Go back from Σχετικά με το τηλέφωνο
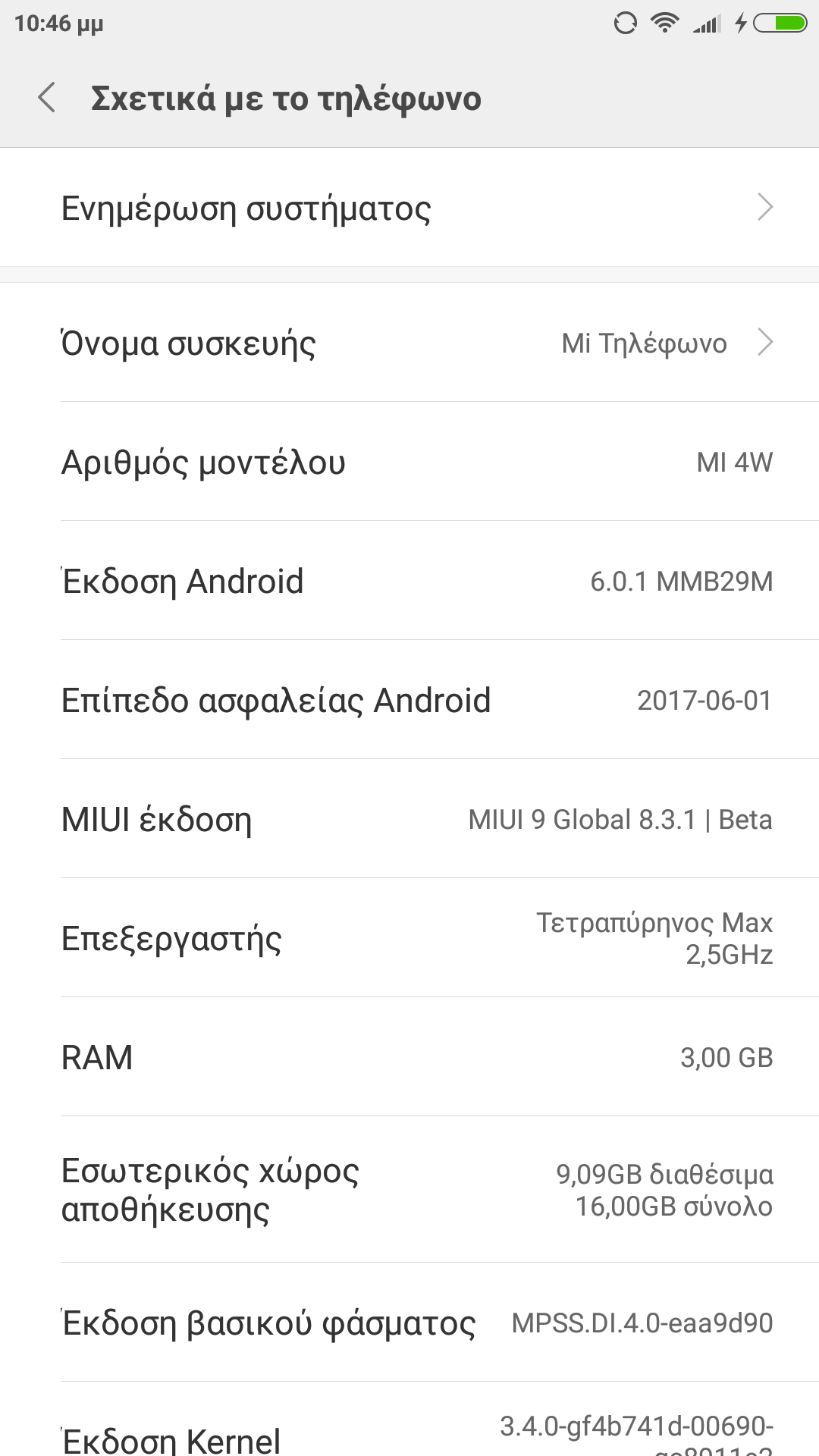Screen dimensions: 819x1456 point(47,98)
